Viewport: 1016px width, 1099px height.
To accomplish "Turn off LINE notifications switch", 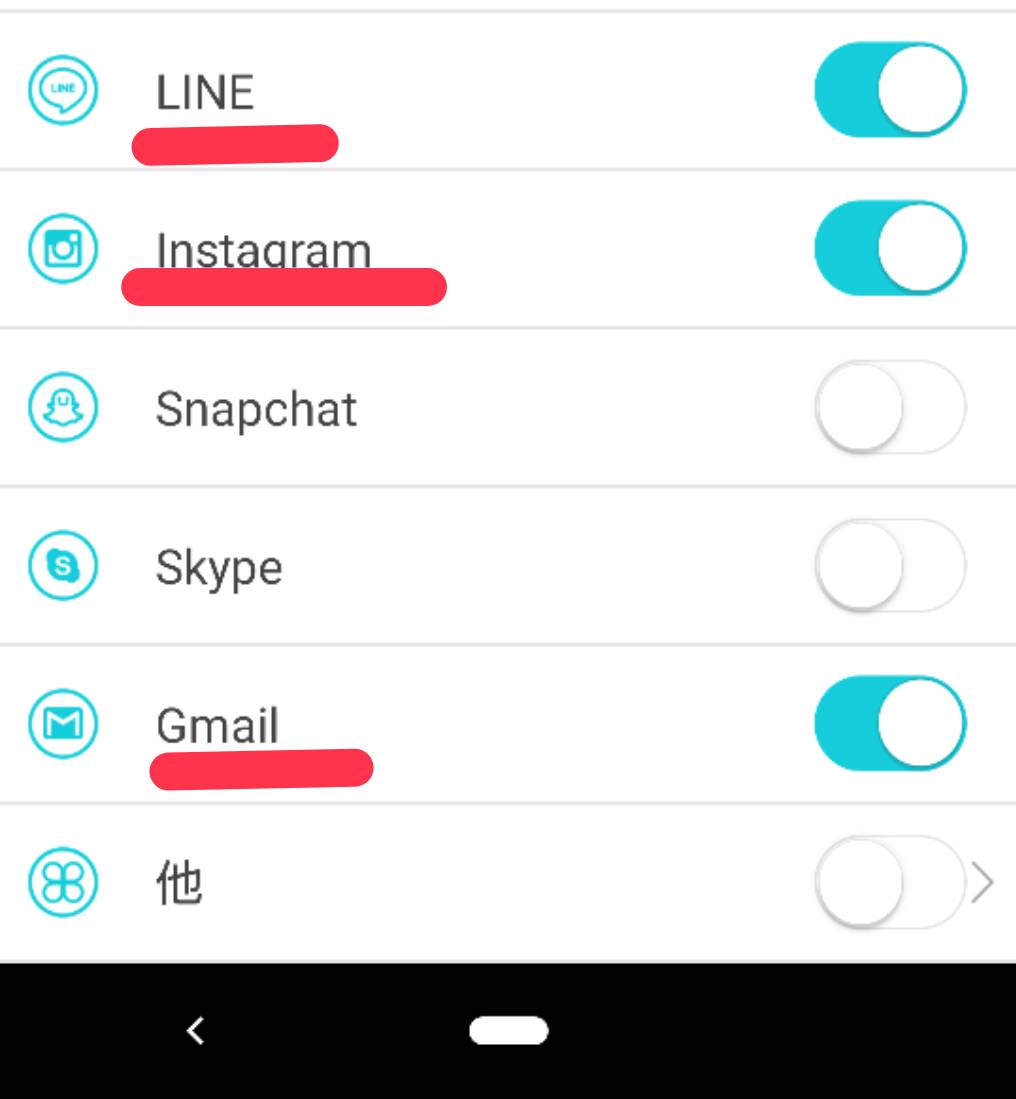I will click(x=890, y=90).
